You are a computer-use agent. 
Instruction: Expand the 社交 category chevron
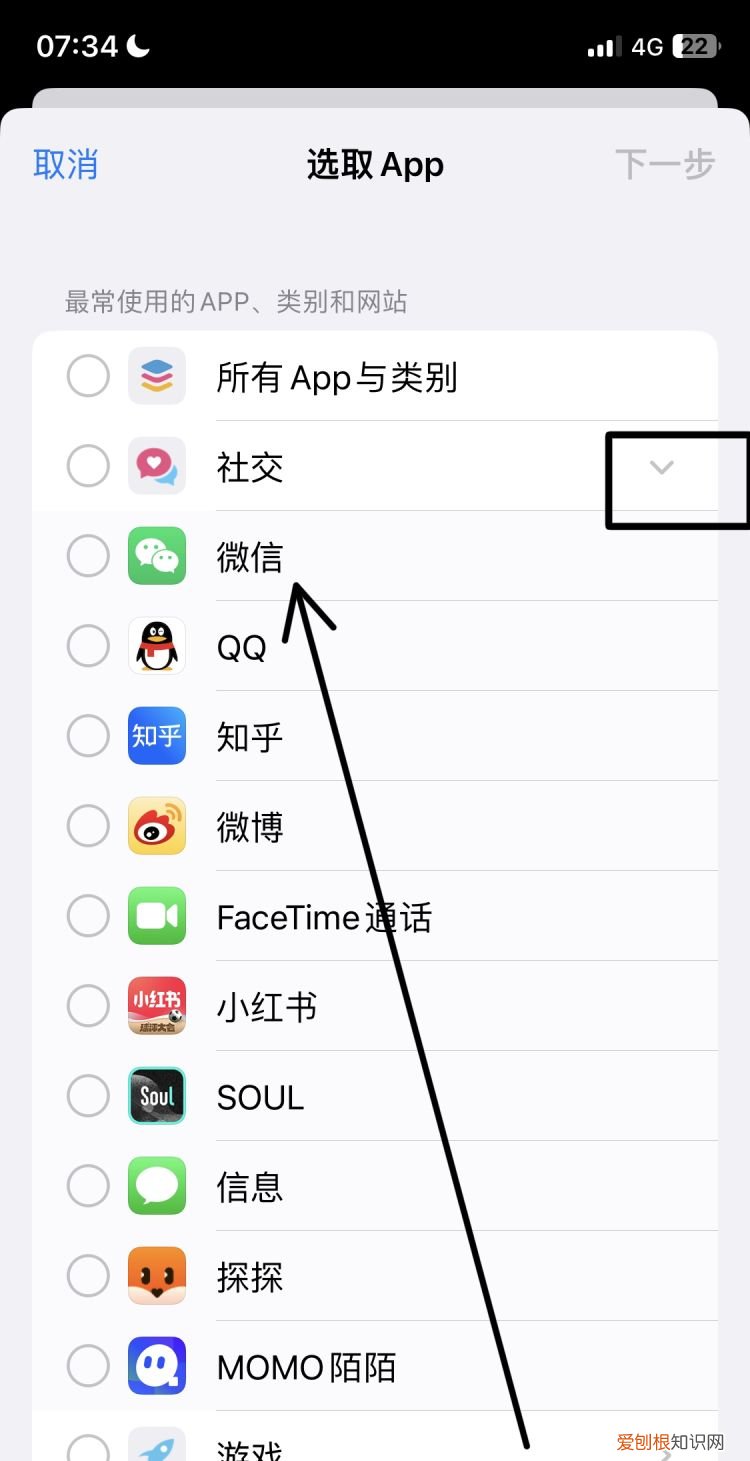point(660,466)
